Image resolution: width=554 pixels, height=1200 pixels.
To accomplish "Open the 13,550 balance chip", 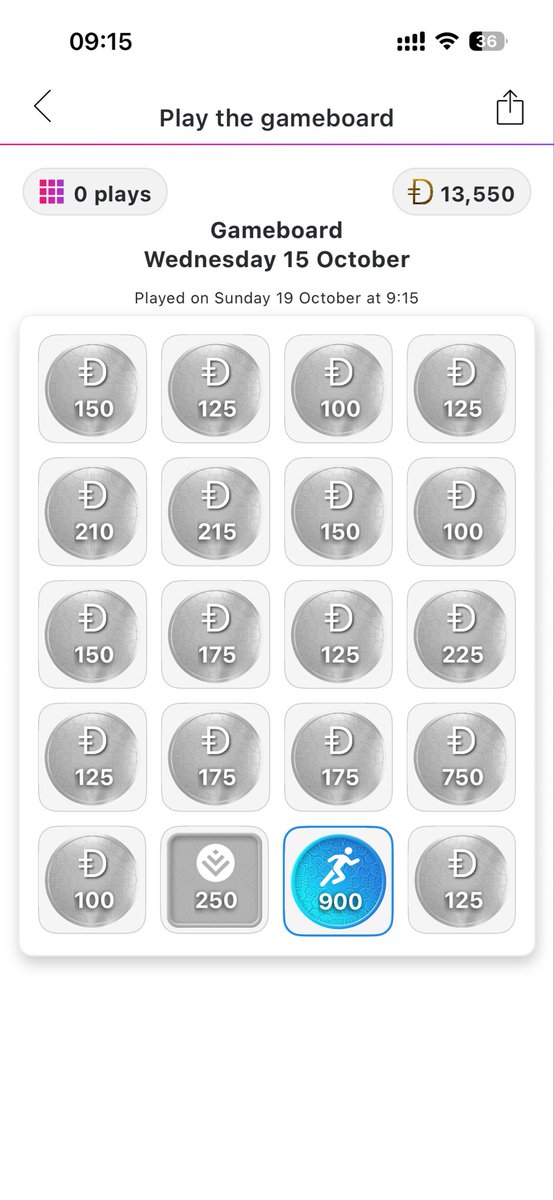I will pyautogui.click(x=462, y=193).
